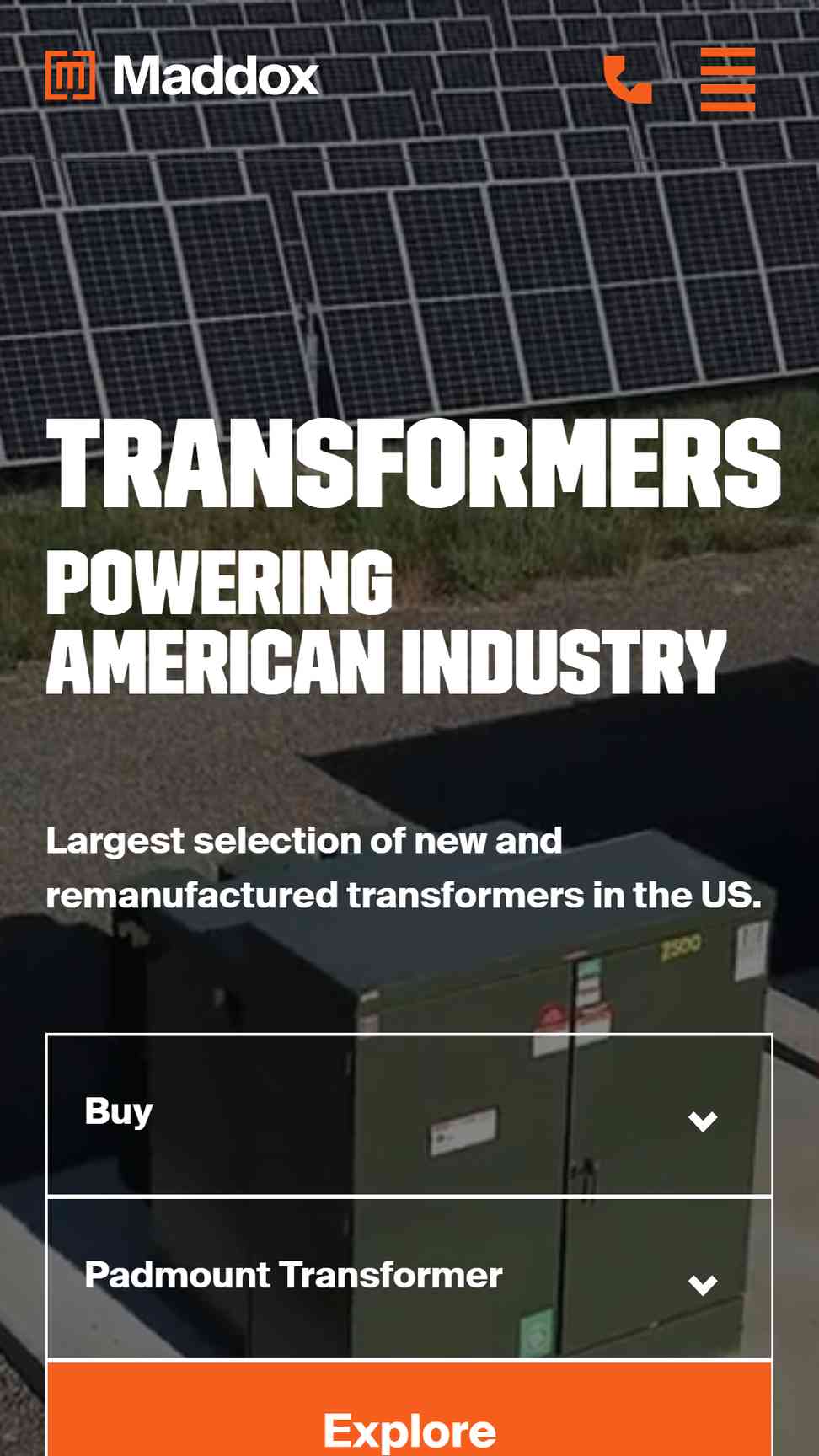Open the hamburger menu

pos(727,79)
